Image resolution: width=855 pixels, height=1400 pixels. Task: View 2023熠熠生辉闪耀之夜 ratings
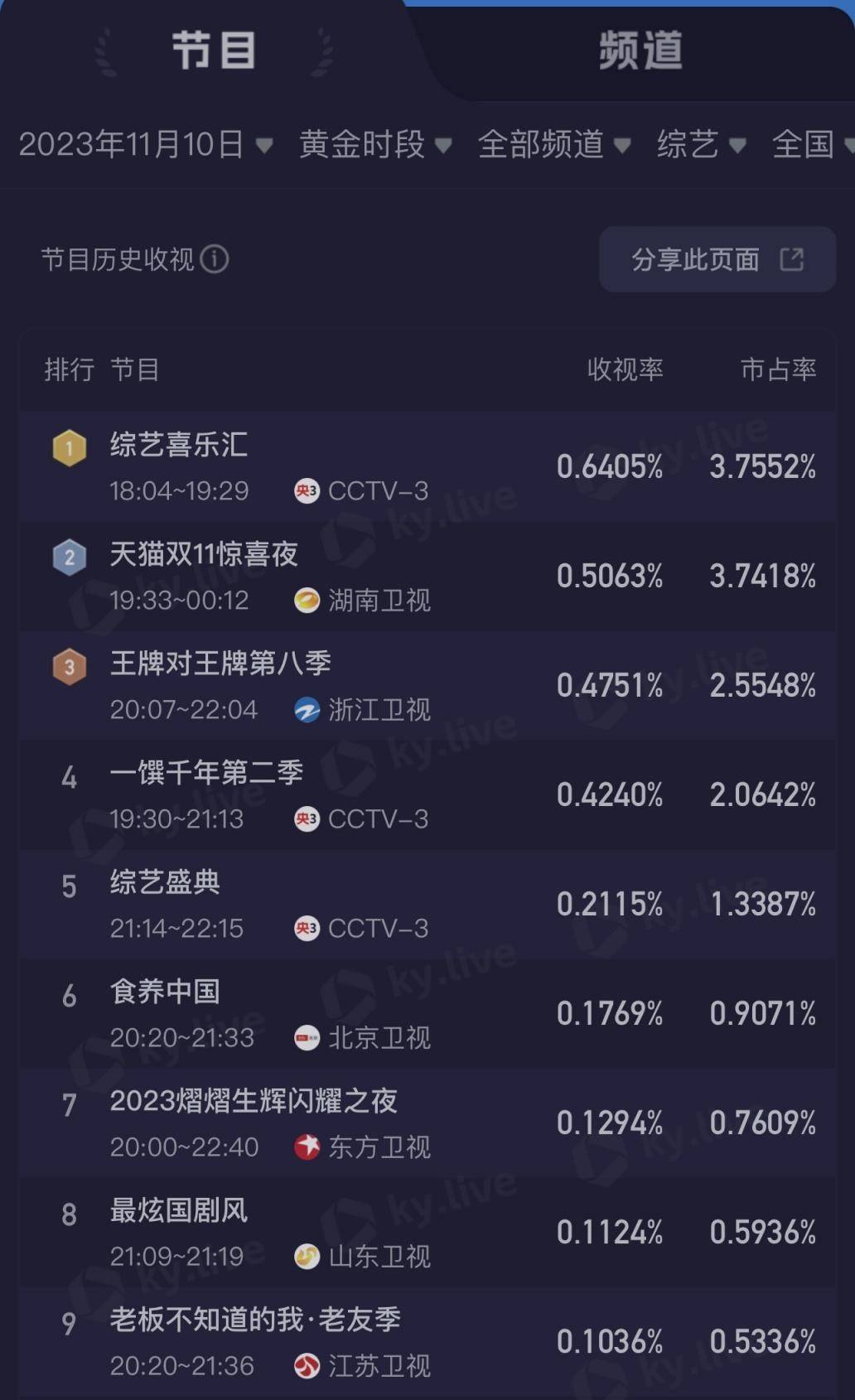[427, 1122]
